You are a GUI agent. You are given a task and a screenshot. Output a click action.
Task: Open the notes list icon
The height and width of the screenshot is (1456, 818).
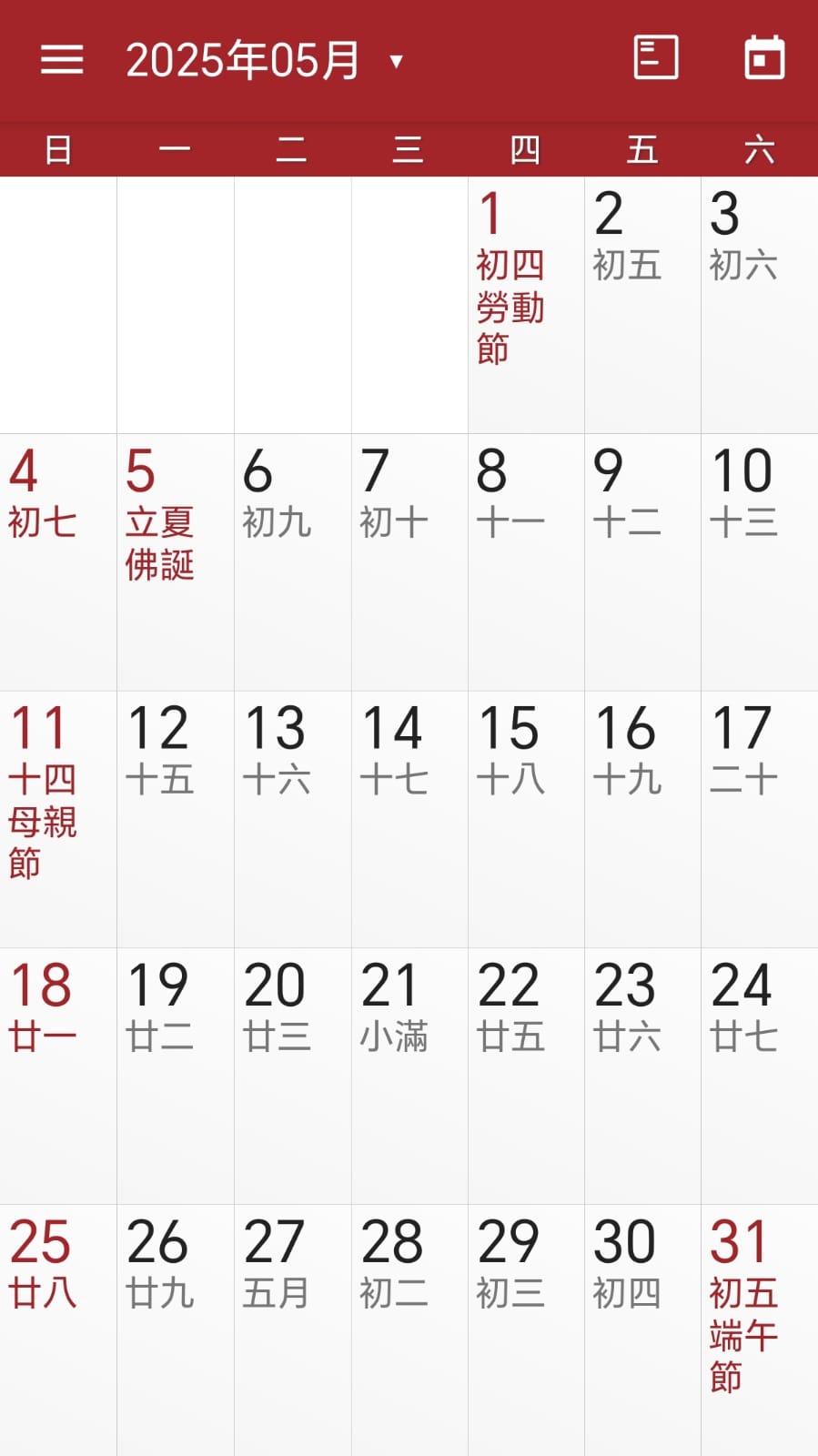pos(656,58)
